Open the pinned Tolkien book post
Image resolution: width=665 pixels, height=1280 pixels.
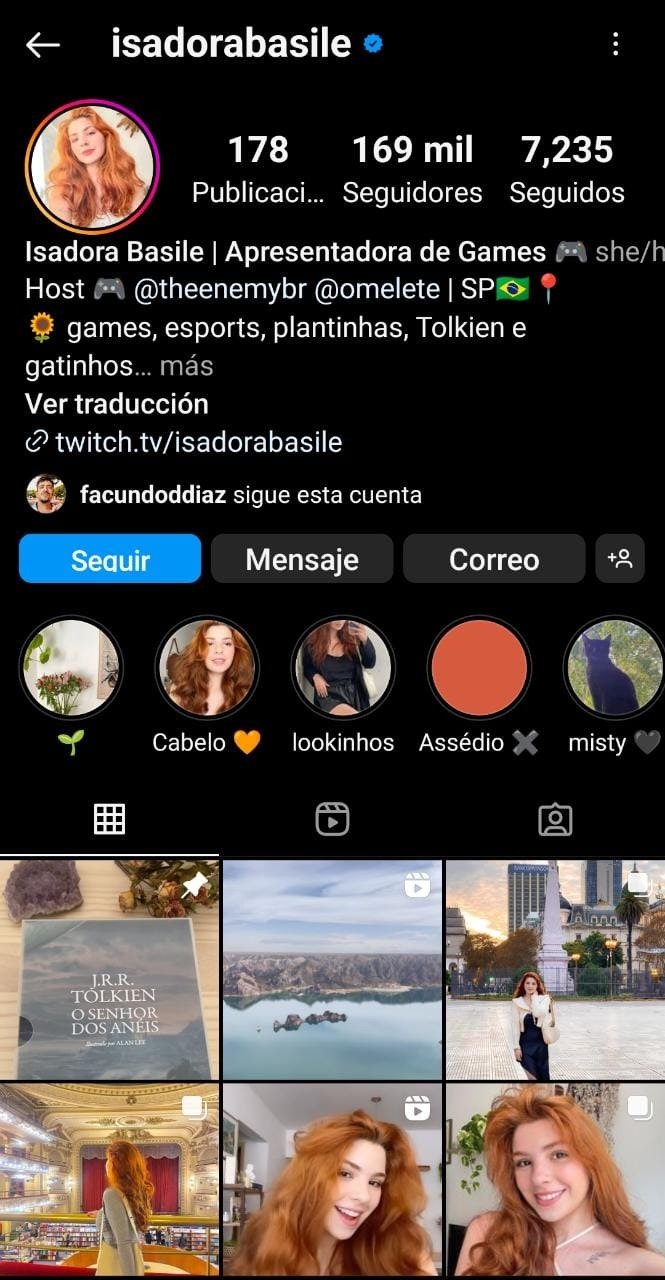[x=109, y=969]
